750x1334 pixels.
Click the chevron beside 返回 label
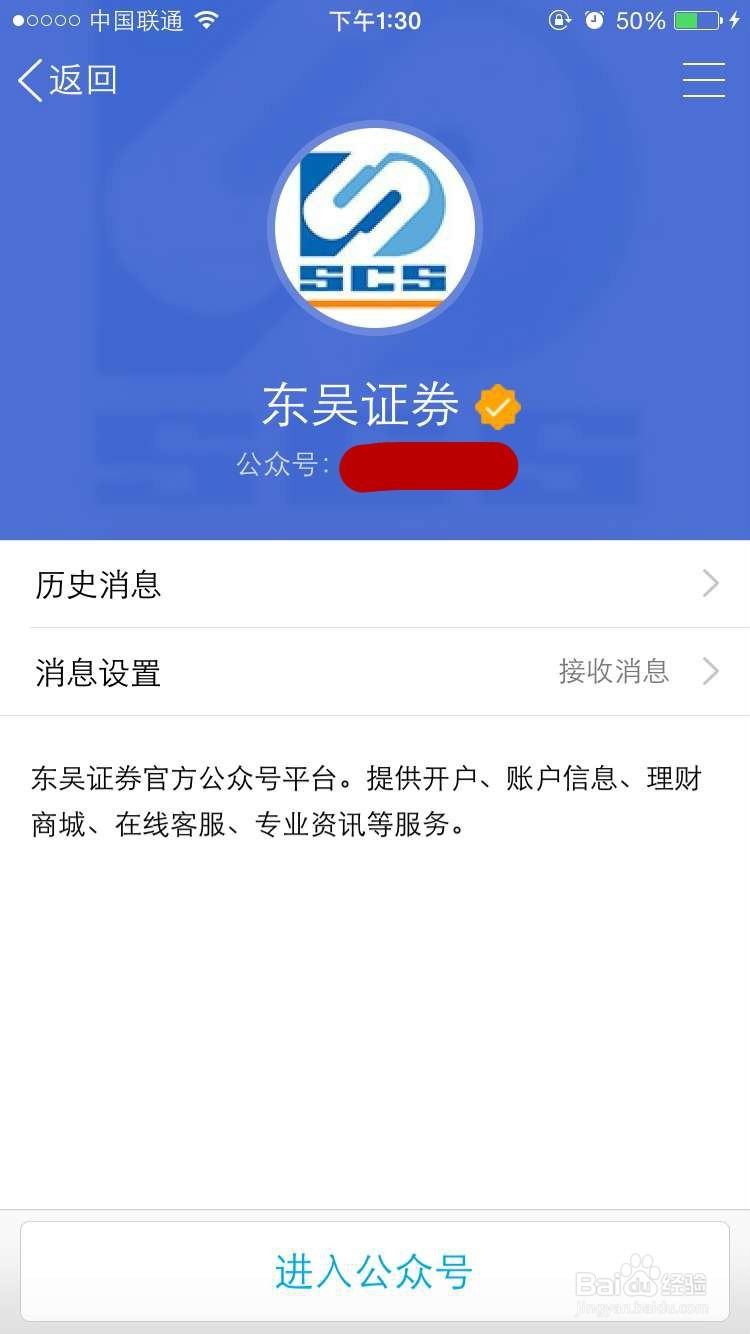coord(27,79)
